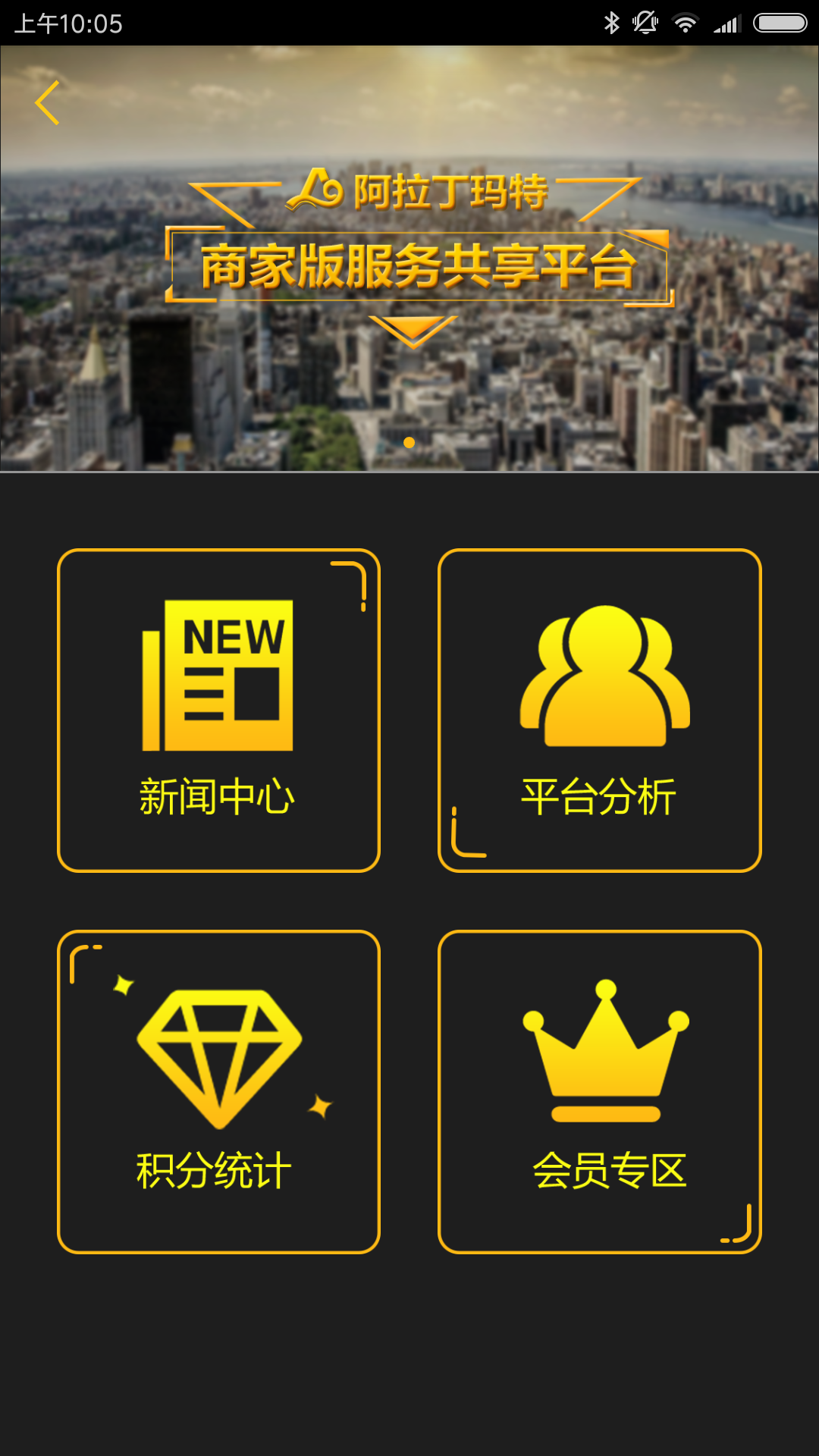This screenshot has width=819, height=1456.
Task: Go back using the yellow arrow
Action: click(x=47, y=102)
